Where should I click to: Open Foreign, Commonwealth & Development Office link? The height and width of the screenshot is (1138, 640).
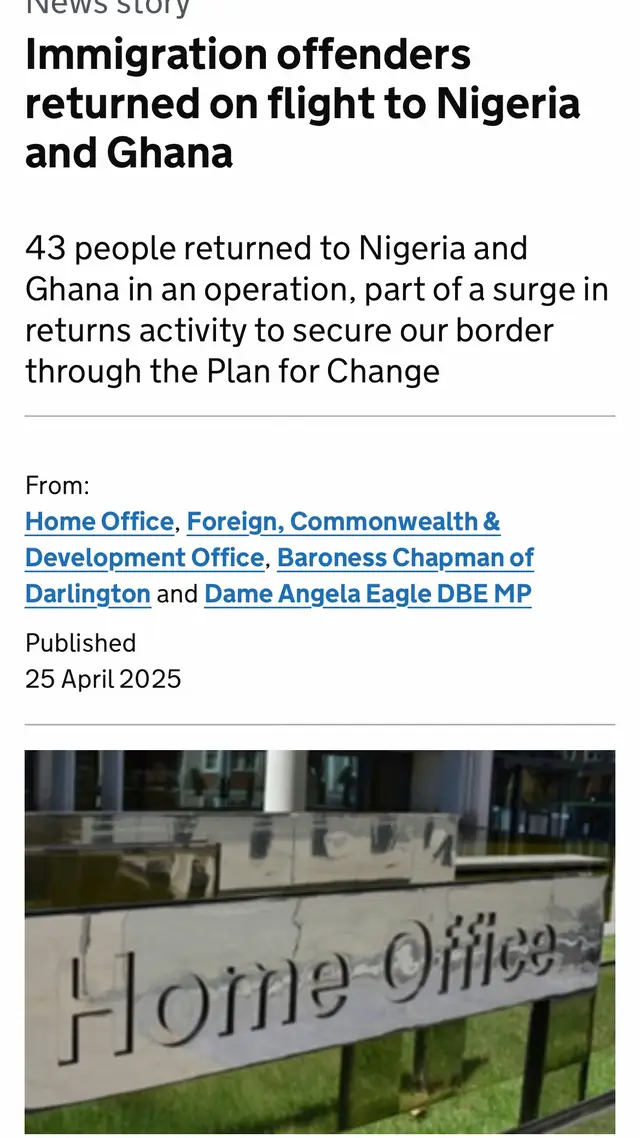coord(343,522)
